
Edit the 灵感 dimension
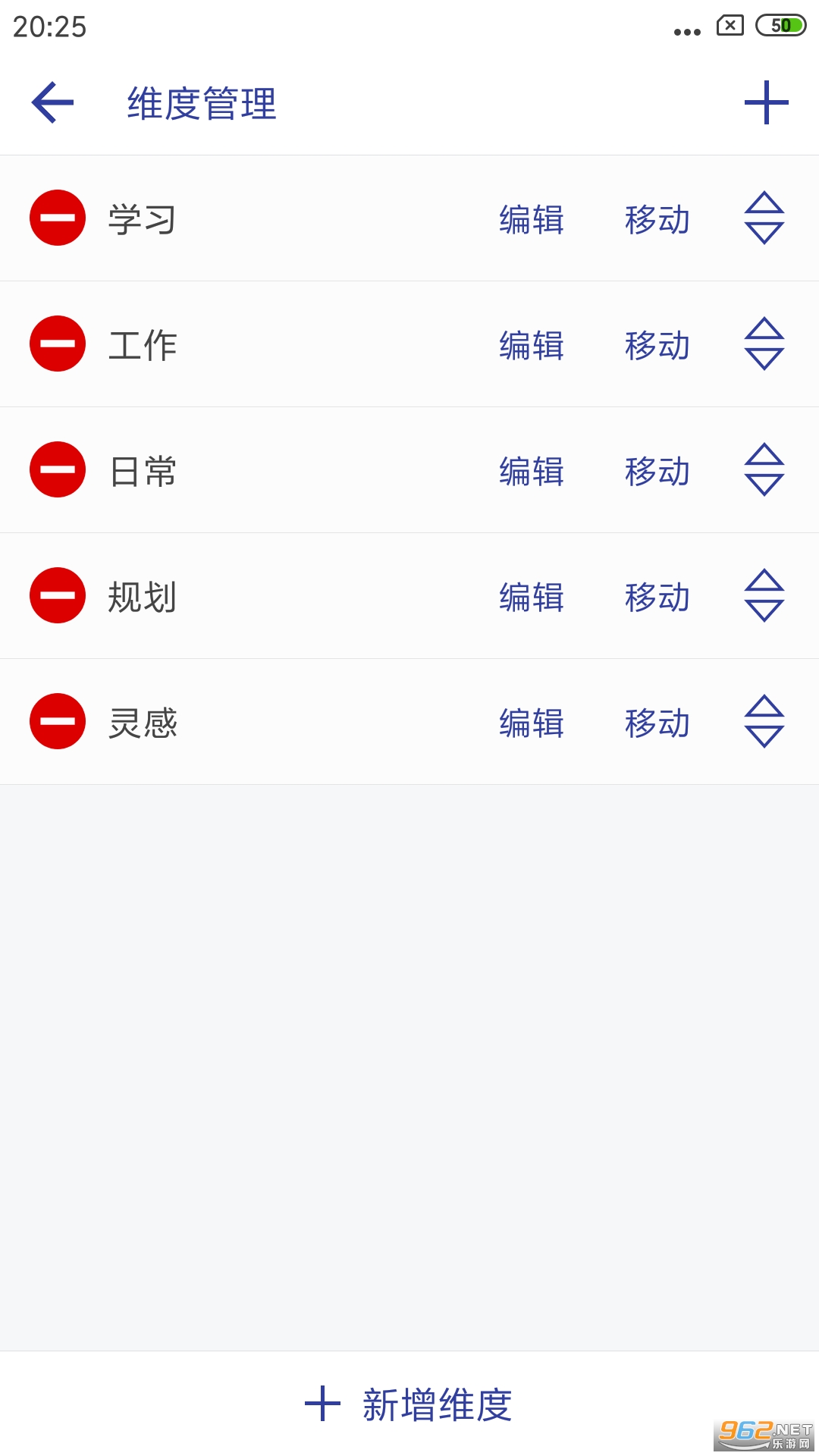[x=532, y=723]
